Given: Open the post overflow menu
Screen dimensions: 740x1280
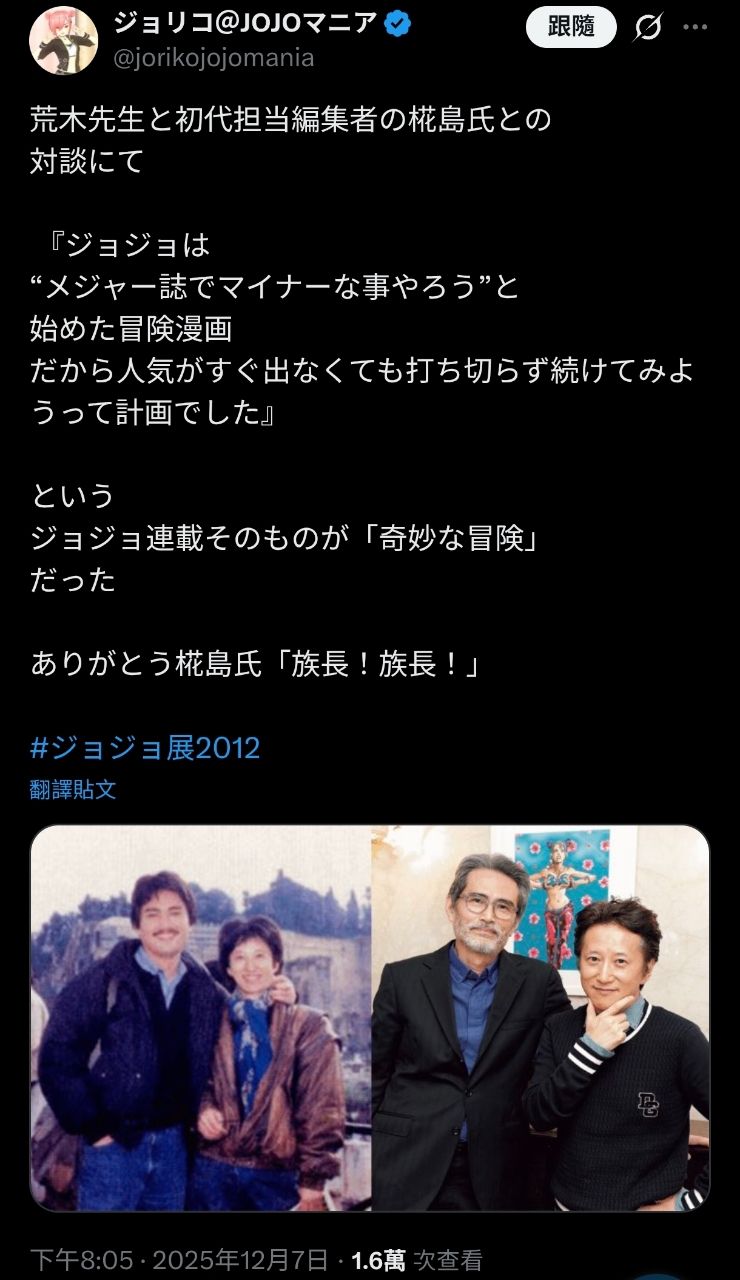Looking at the screenshot, I should pos(695,28).
